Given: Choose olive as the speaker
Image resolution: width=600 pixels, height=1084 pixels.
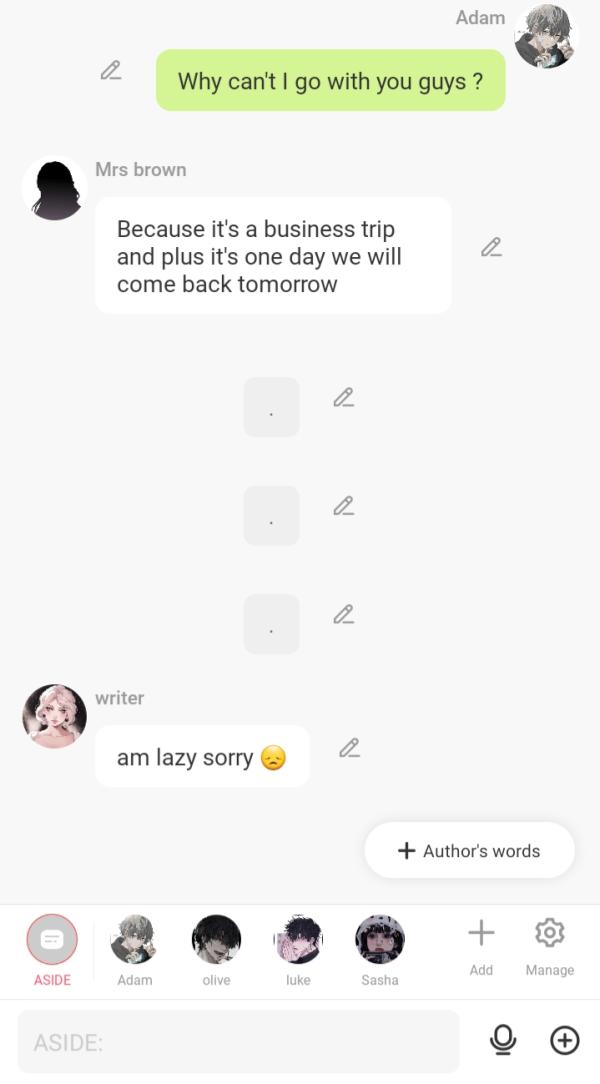Looking at the screenshot, I should [216, 950].
